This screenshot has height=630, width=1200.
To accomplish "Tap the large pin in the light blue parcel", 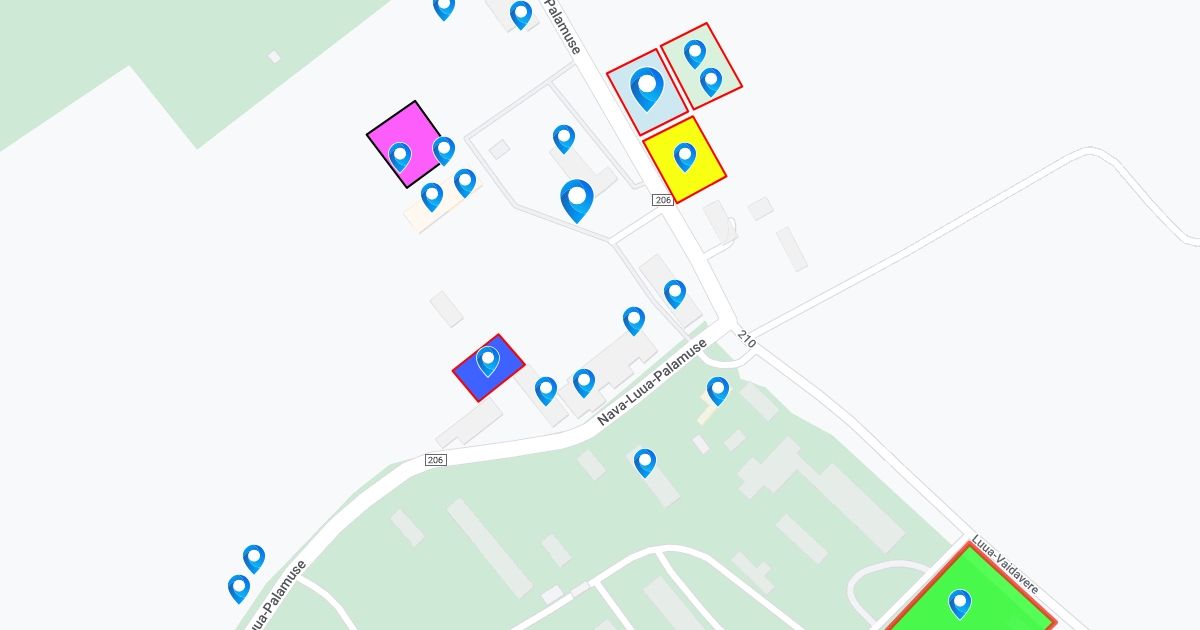I will click(x=647, y=87).
